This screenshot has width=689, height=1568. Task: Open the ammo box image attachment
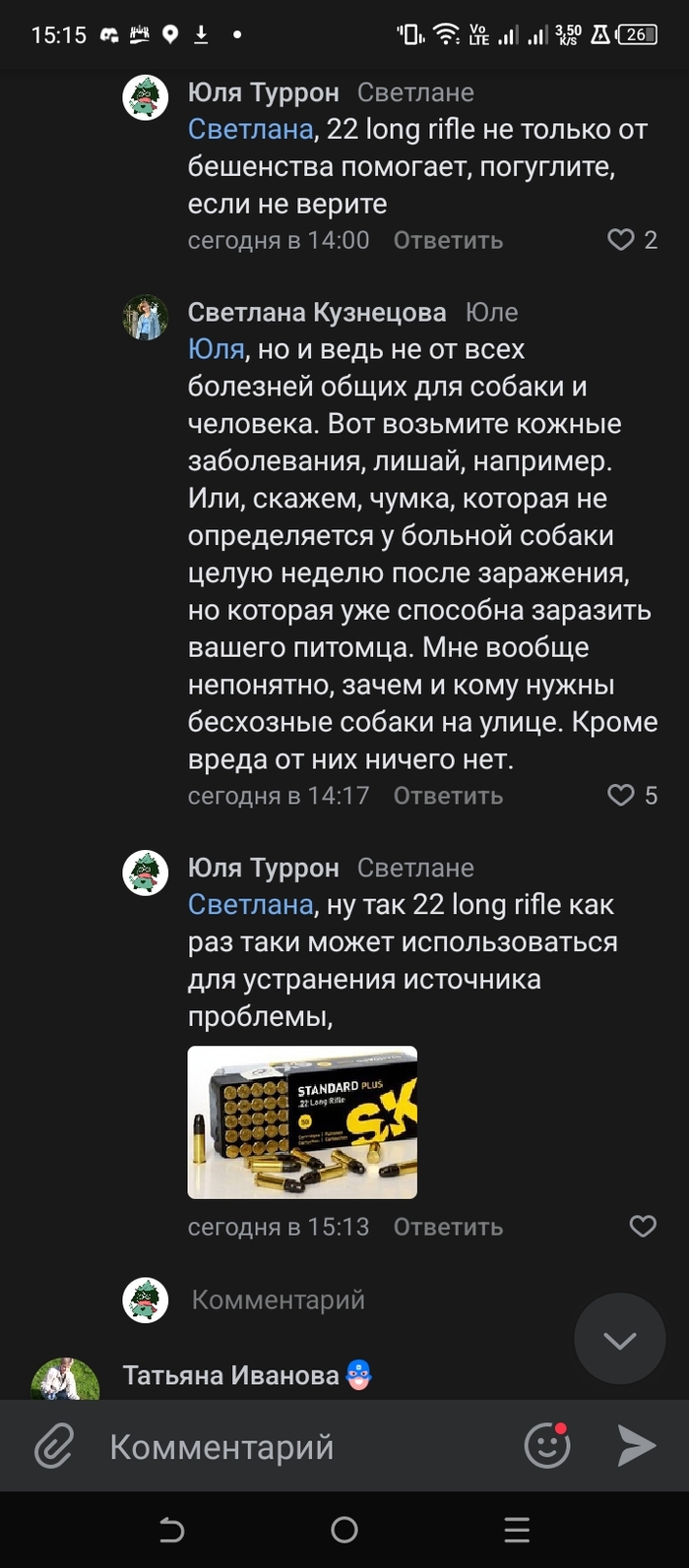[302, 1122]
